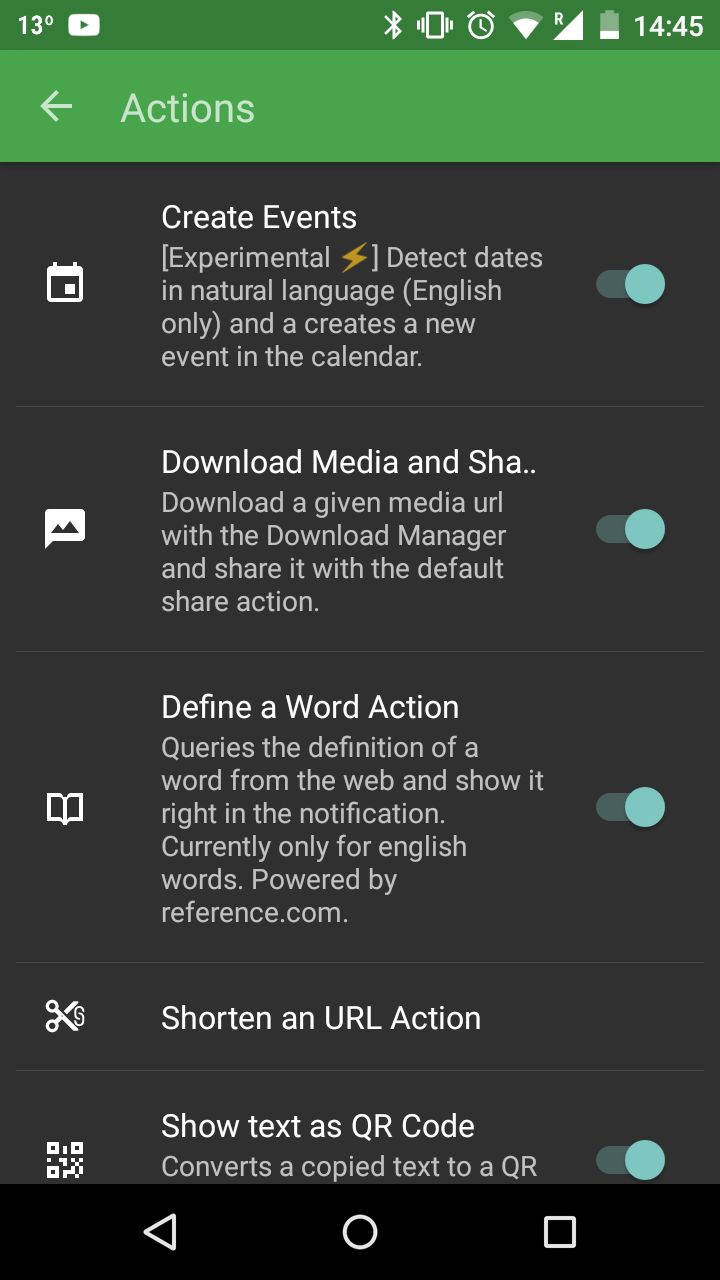Open recent apps from navigation bar
The width and height of the screenshot is (720, 1280).
click(x=560, y=1232)
